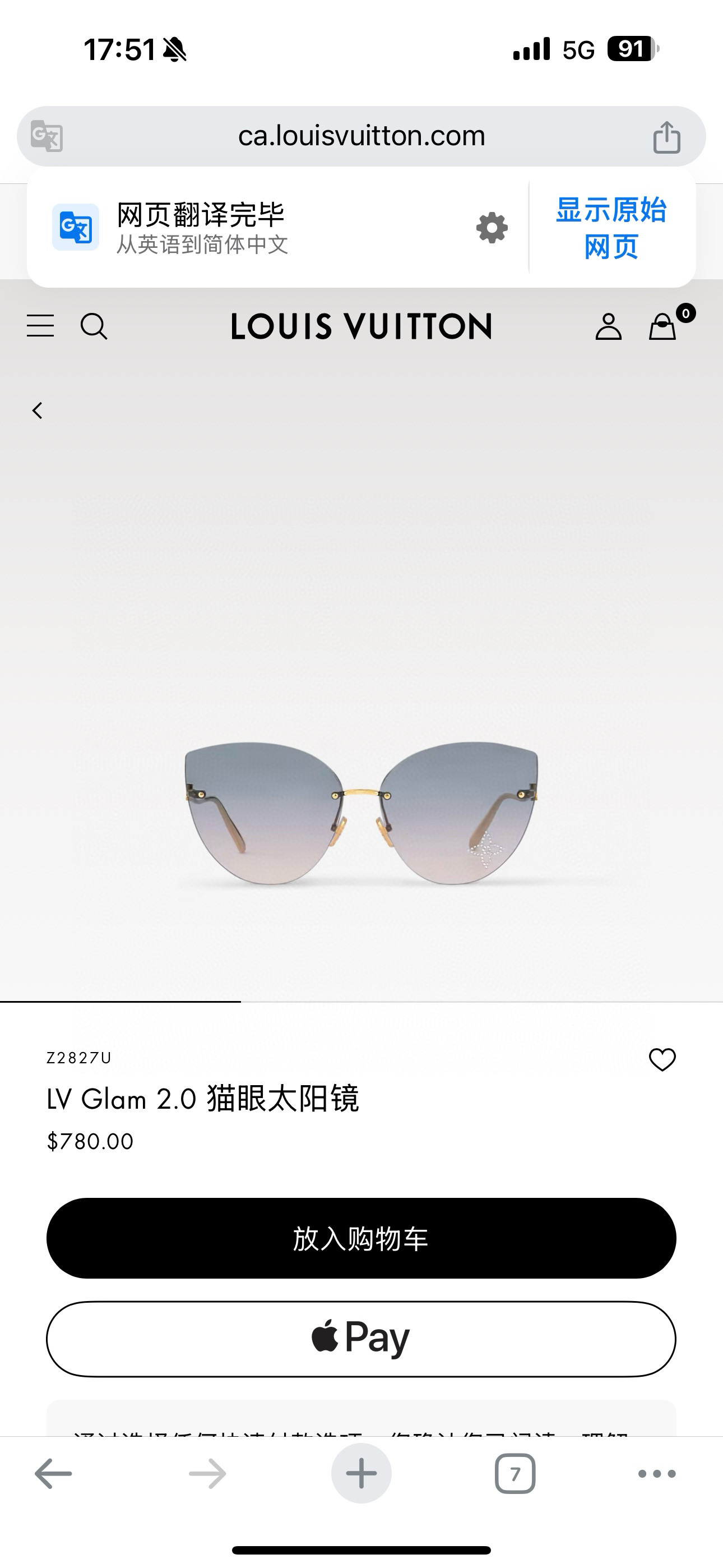Tap 显示原始网页 to show original page
Image resolution: width=723 pixels, height=1568 pixels.
[611, 228]
